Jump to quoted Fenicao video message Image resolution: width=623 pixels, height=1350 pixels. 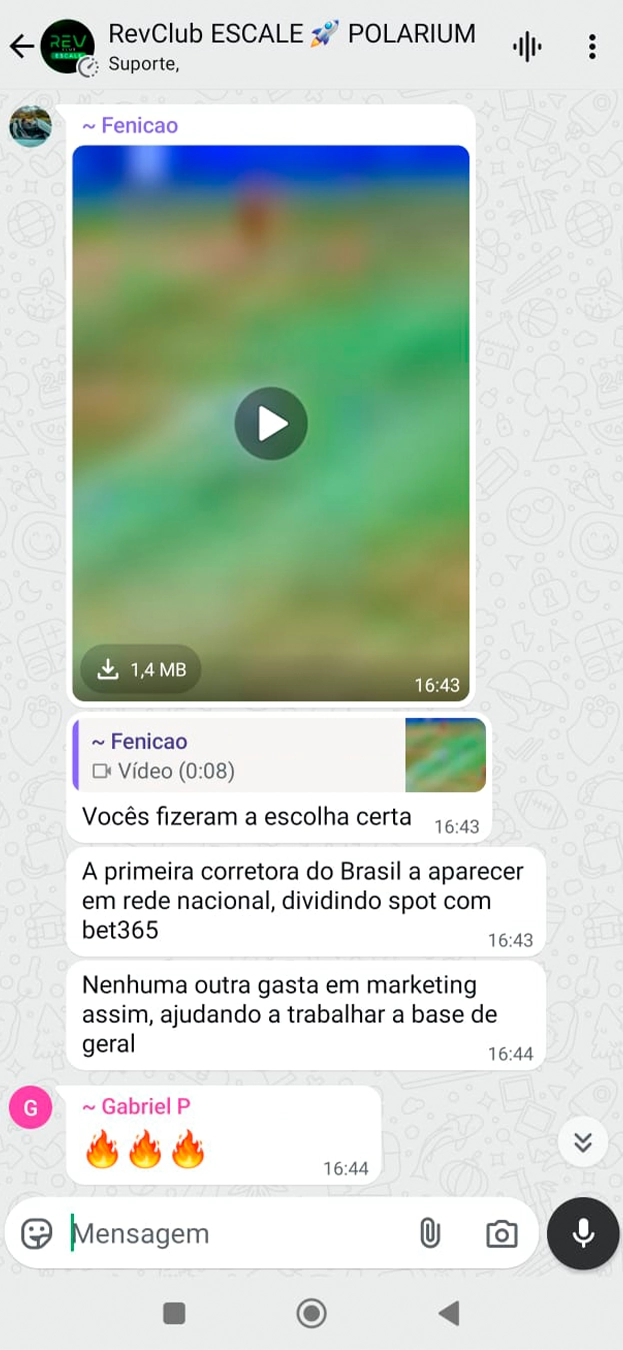click(280, 755)
